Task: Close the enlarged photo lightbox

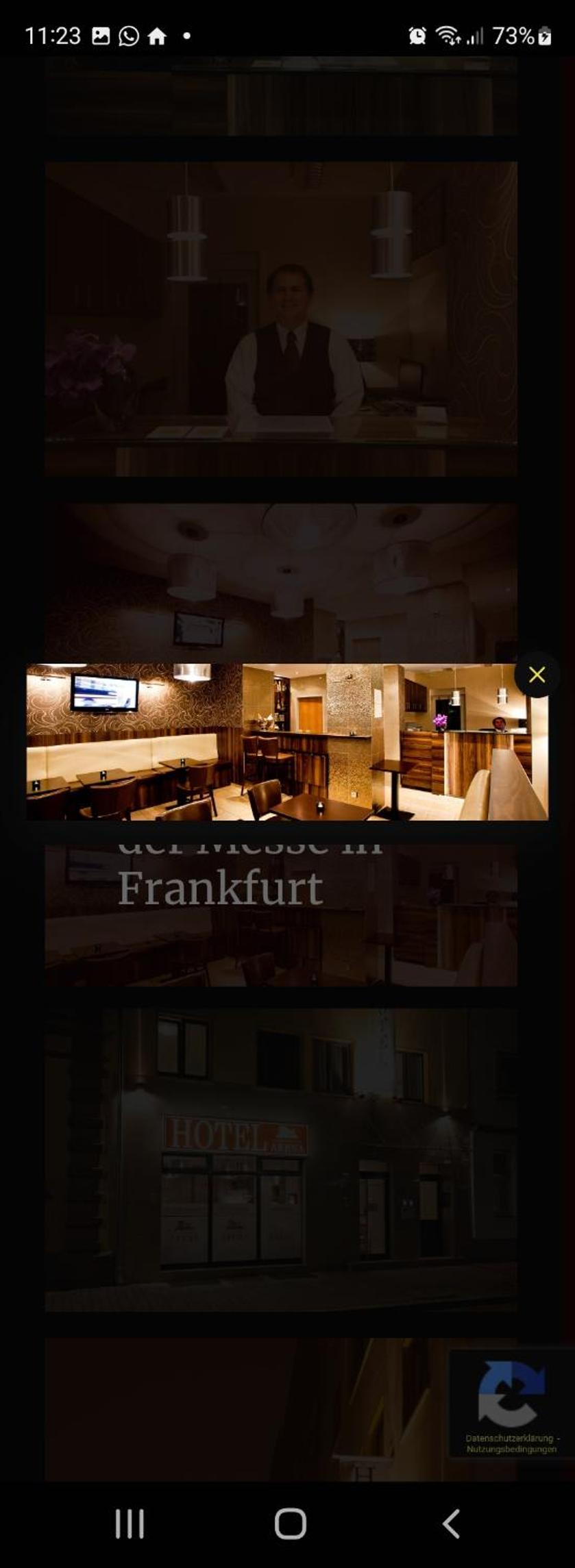Action: tap(537, 675)
